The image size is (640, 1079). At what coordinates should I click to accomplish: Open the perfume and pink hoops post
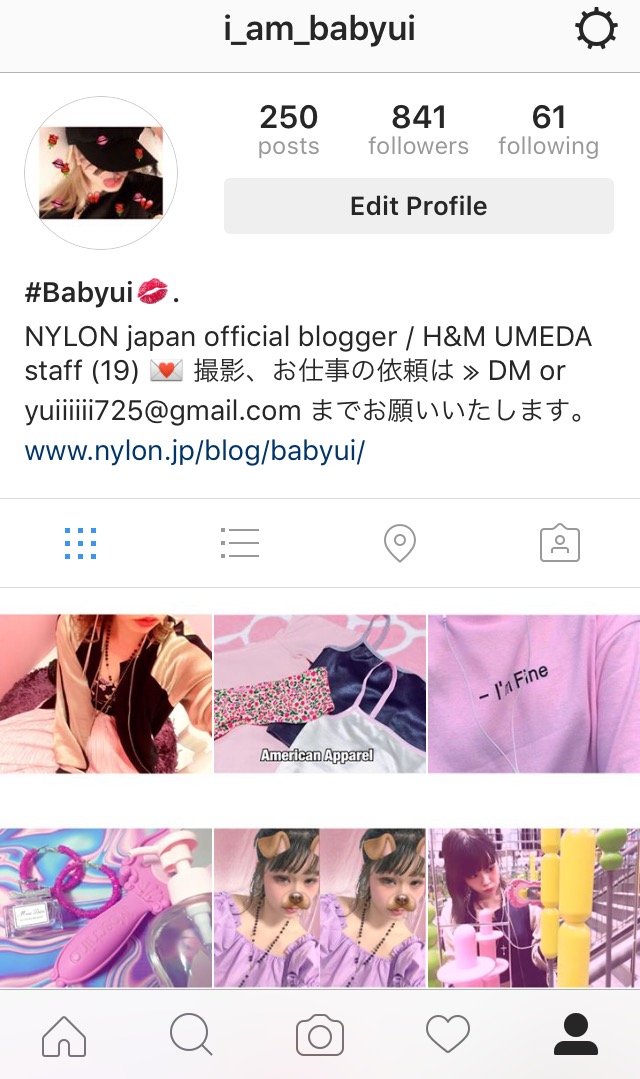pyautogui.click(x=106, y=907)
